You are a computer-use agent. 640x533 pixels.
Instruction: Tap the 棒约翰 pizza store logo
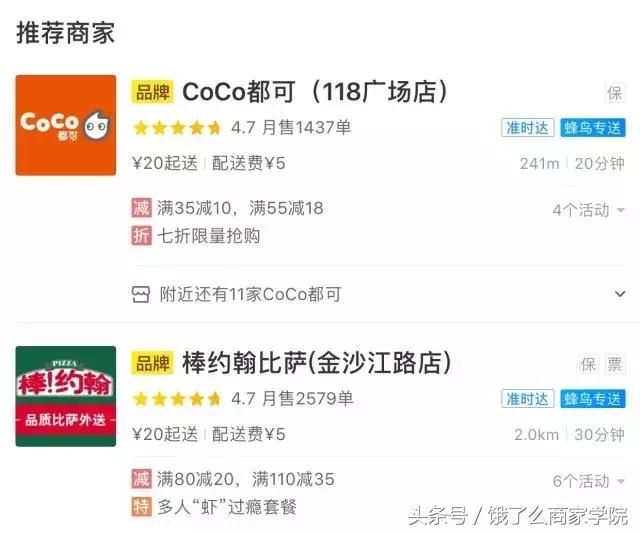click(x=66, y=396)
